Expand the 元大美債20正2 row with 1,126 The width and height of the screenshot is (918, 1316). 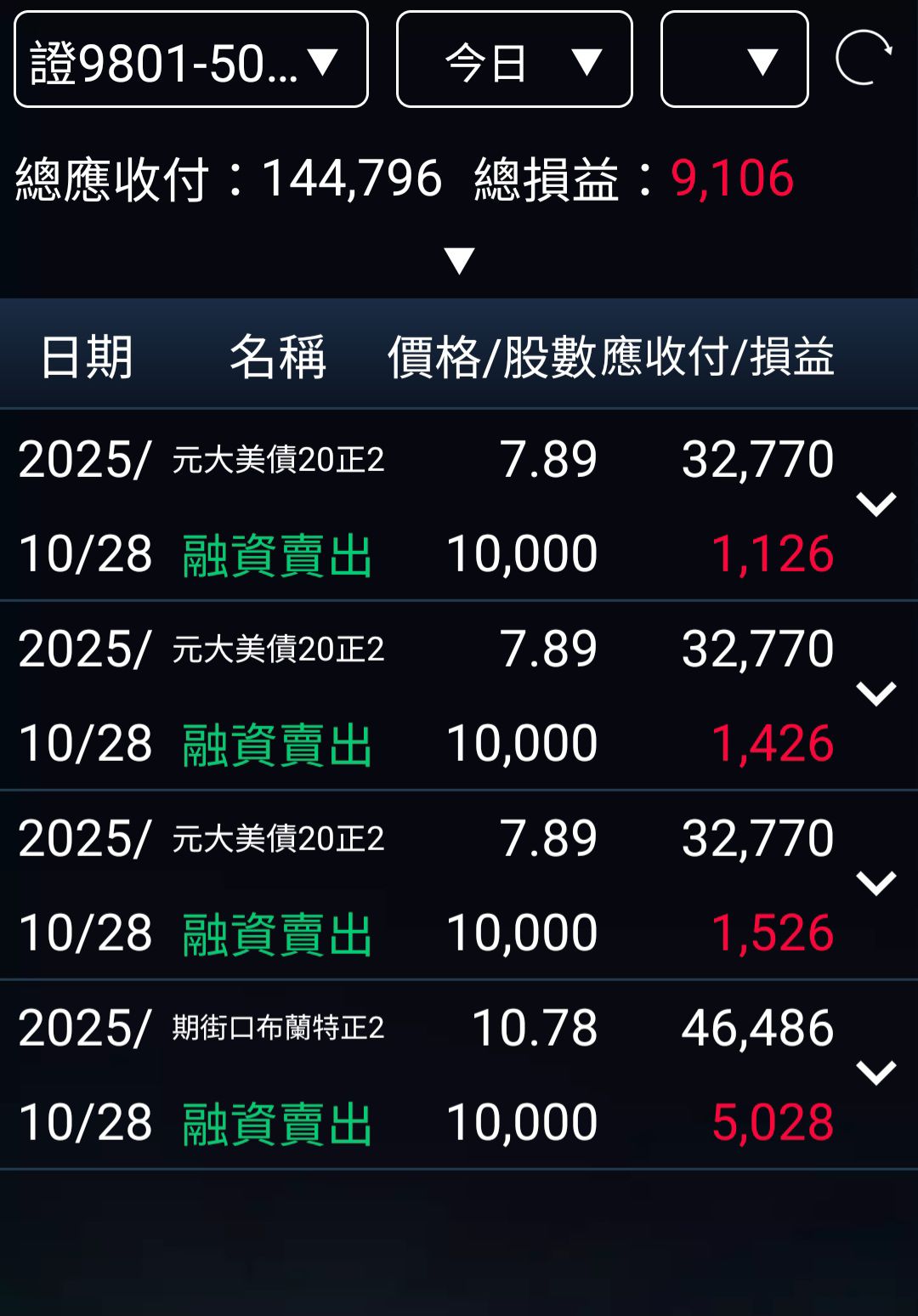coord(876,504)
